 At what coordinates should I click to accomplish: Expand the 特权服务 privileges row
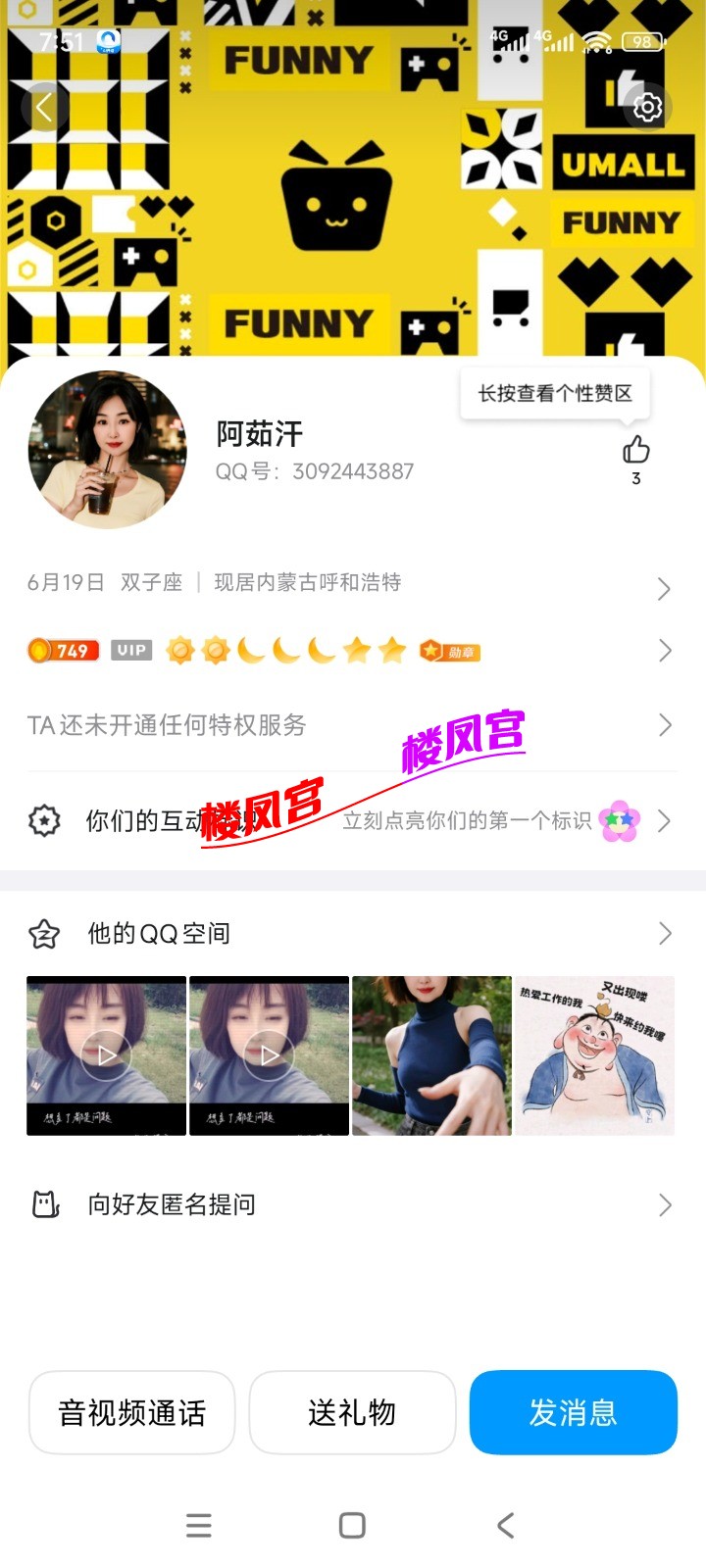[665, 725]
